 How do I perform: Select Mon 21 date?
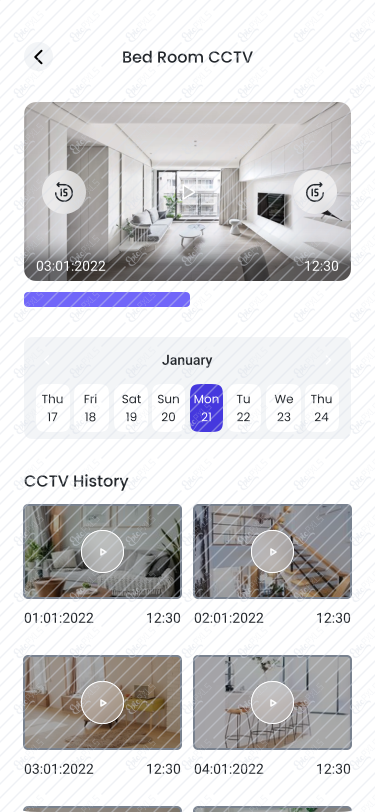tap(207, 408)
